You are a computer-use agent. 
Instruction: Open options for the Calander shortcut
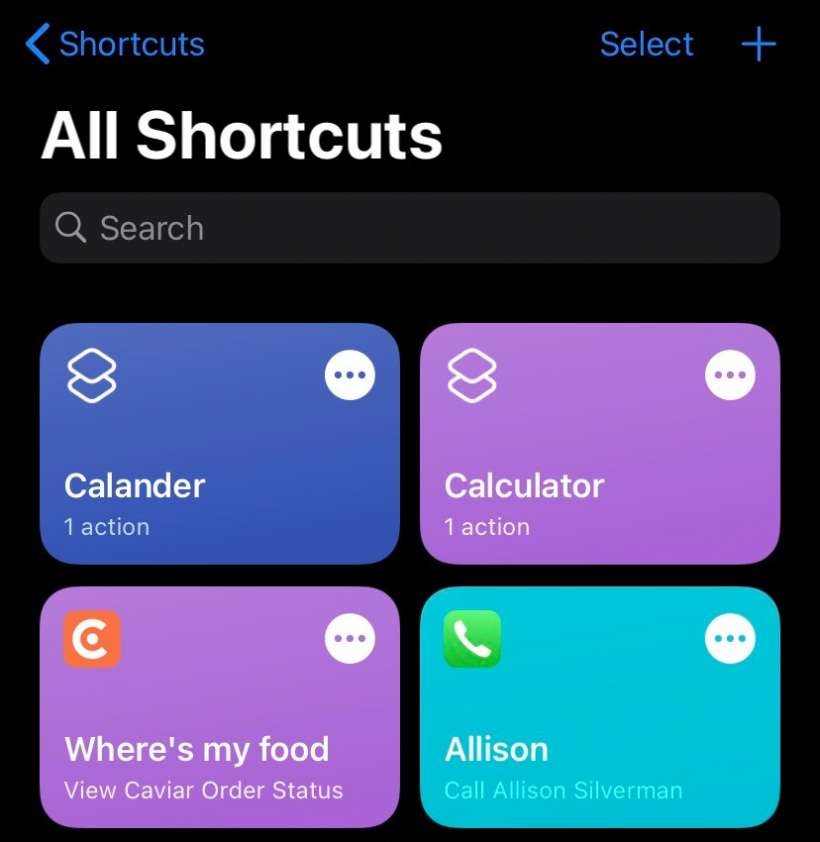(x=350, y=376)
